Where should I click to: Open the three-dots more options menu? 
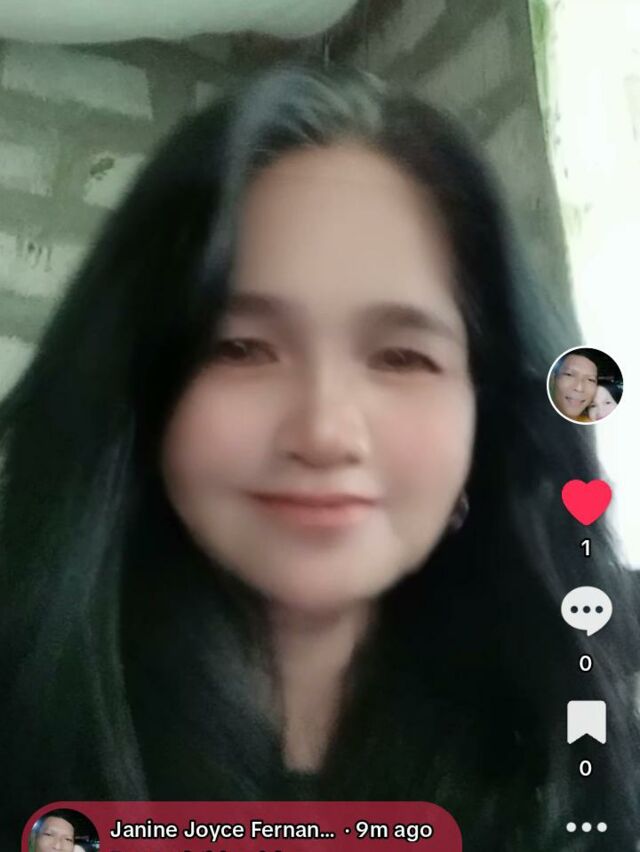tap(586, 826)
